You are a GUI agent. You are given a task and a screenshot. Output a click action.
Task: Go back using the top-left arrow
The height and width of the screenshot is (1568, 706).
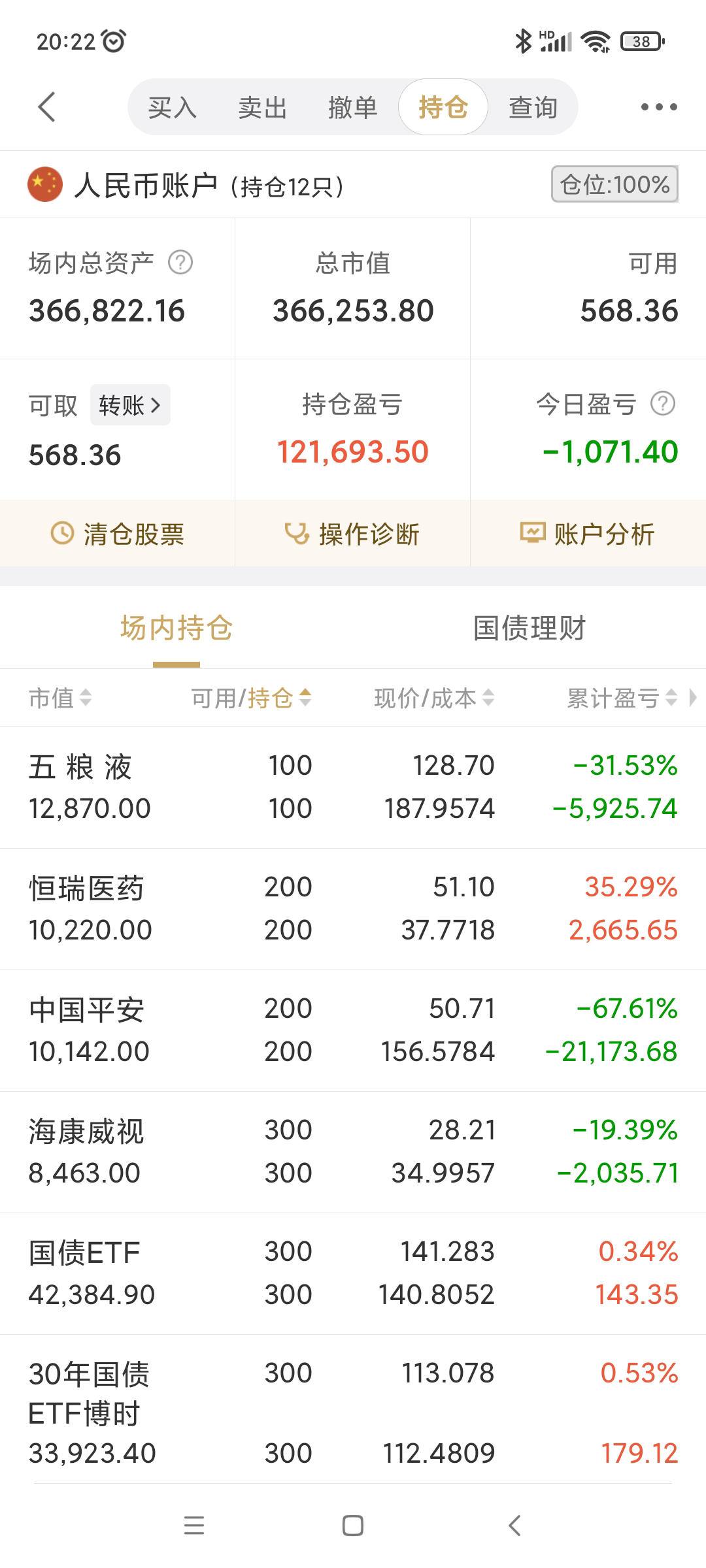[47, 107]
